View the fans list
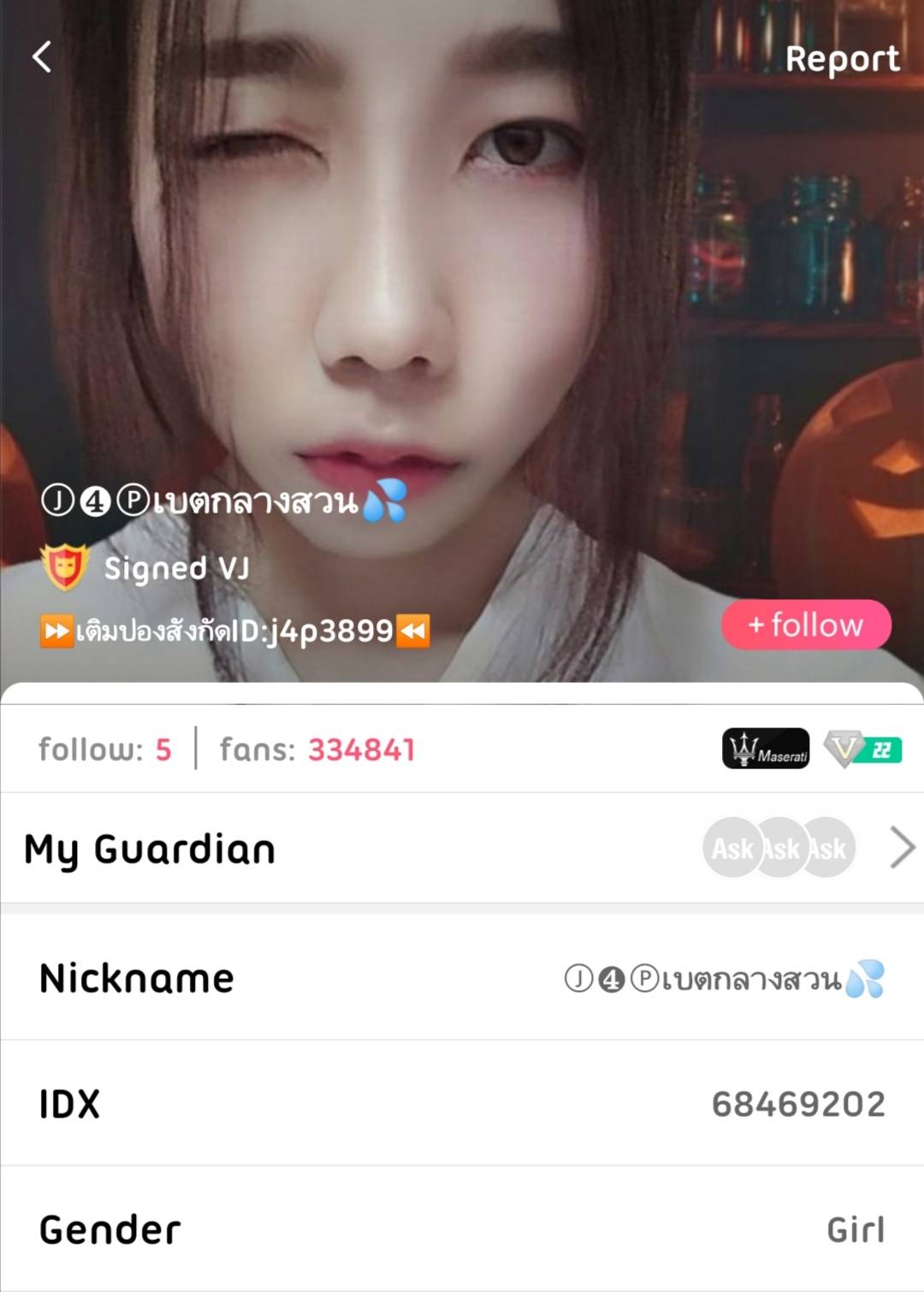924x1292 pixels. point(317,750)
